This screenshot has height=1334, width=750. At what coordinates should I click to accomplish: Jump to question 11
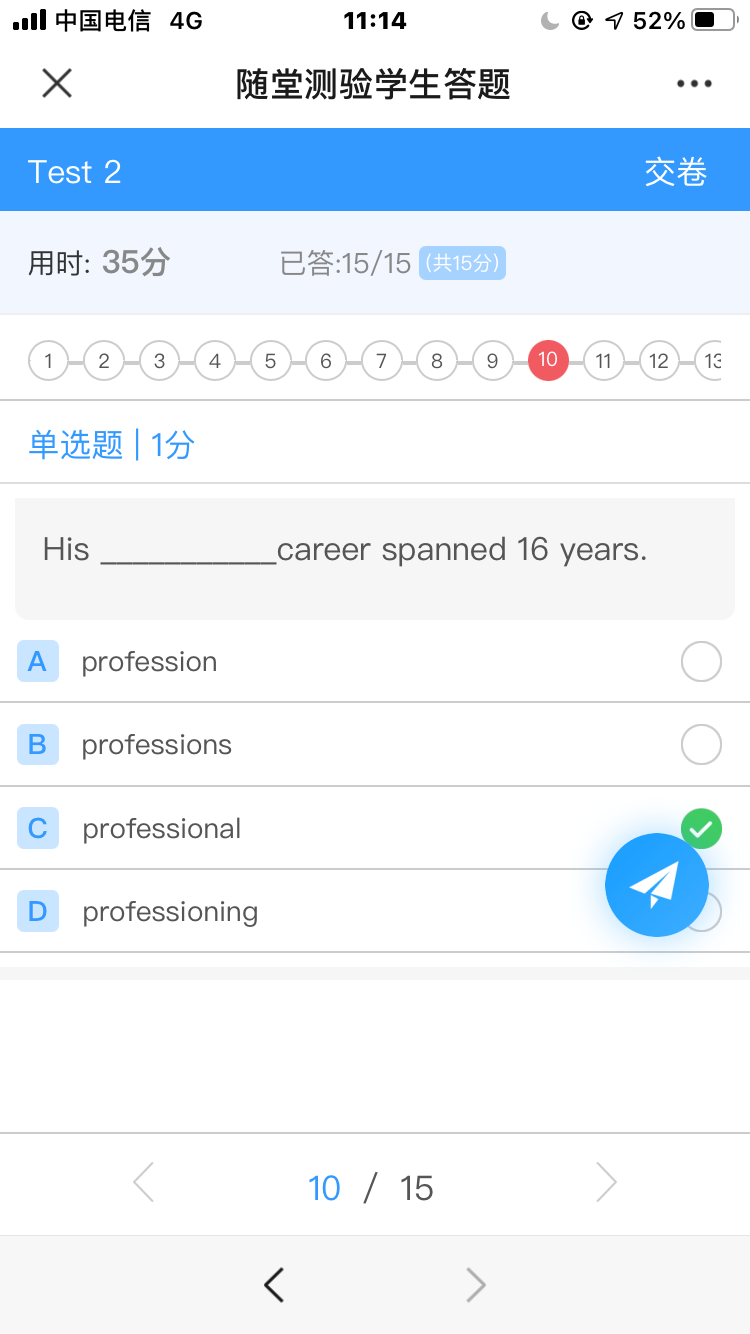tap(603, 361)
